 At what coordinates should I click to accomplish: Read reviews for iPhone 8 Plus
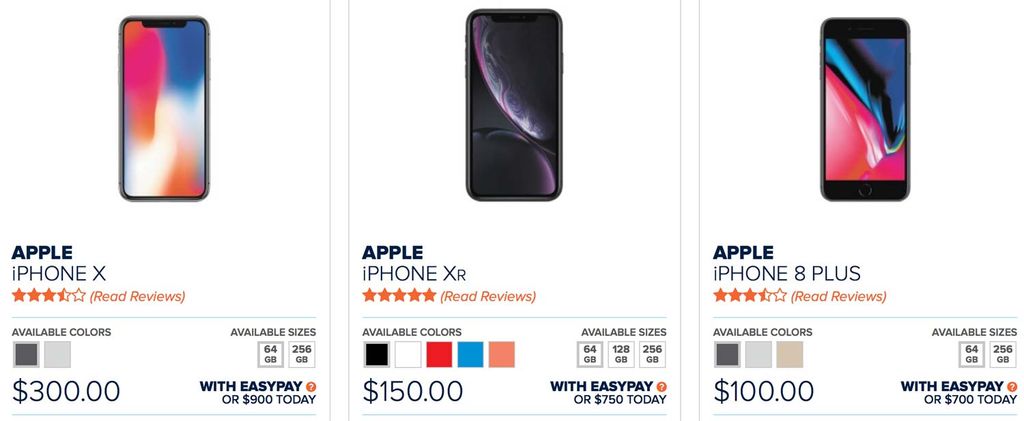(x=838, y=296)
